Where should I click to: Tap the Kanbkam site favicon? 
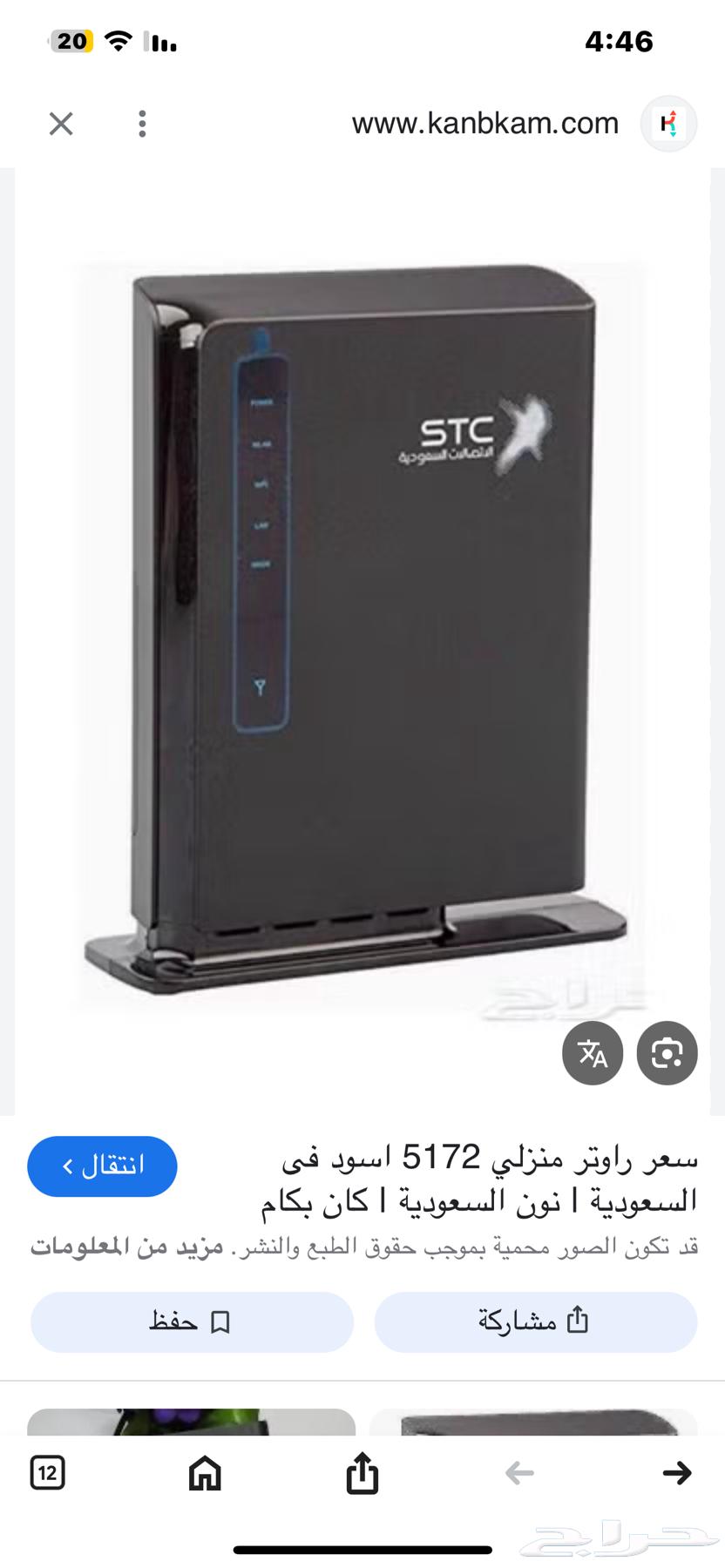tap(668, 123)
